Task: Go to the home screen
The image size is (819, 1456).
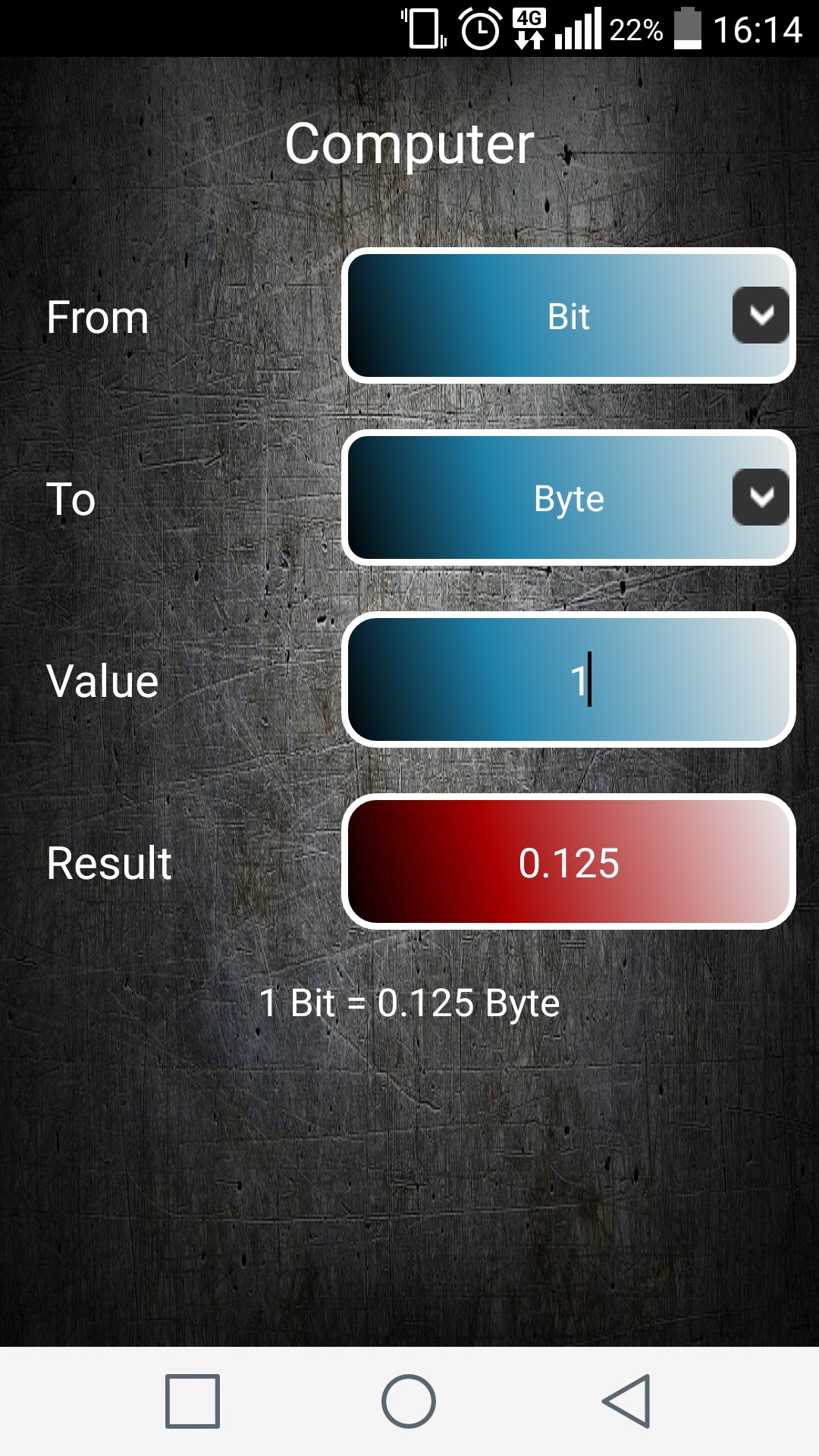Action: [409, 1401]
